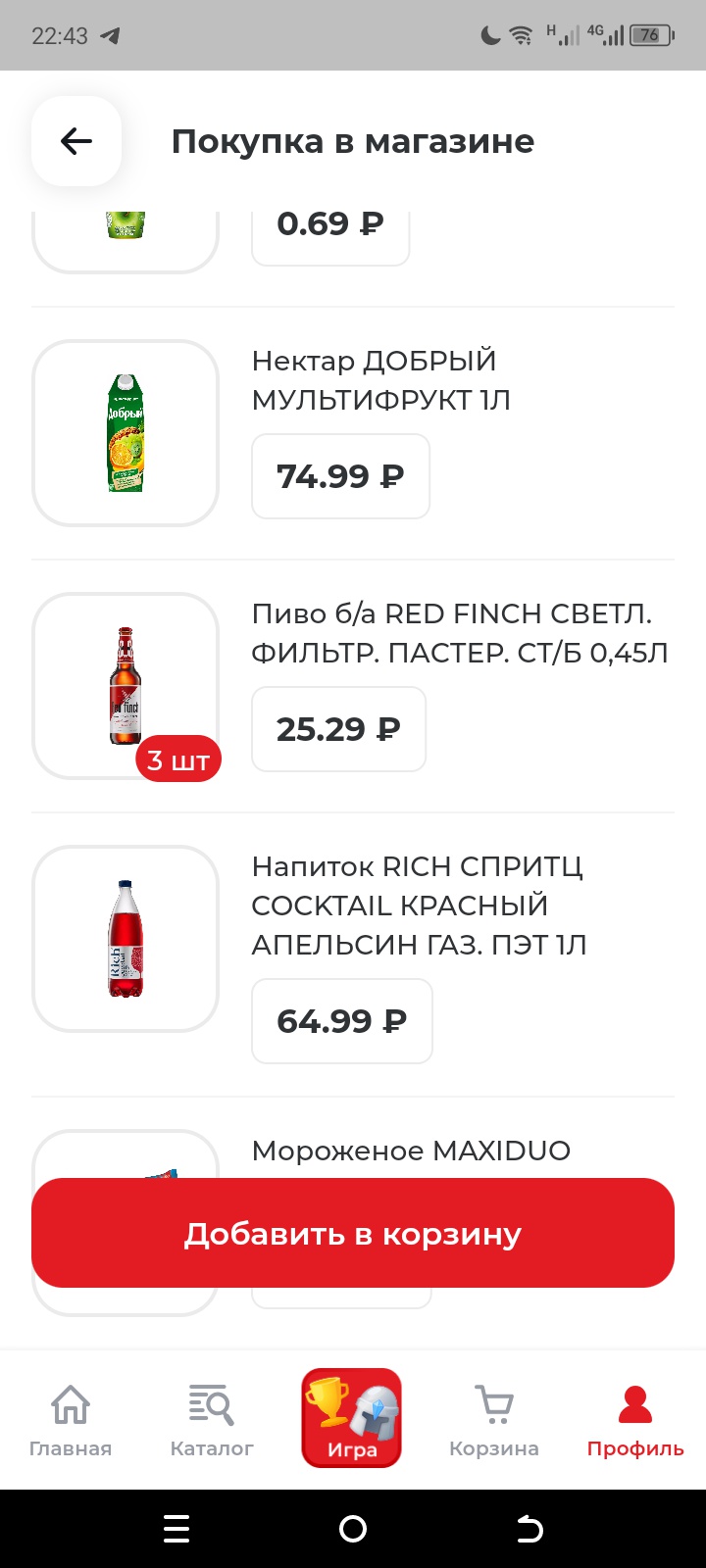Image resolution: width=706 pixels, height=1568 pixels.
Task: Select the RED FINCH beer product
Action: coord(459,633)
